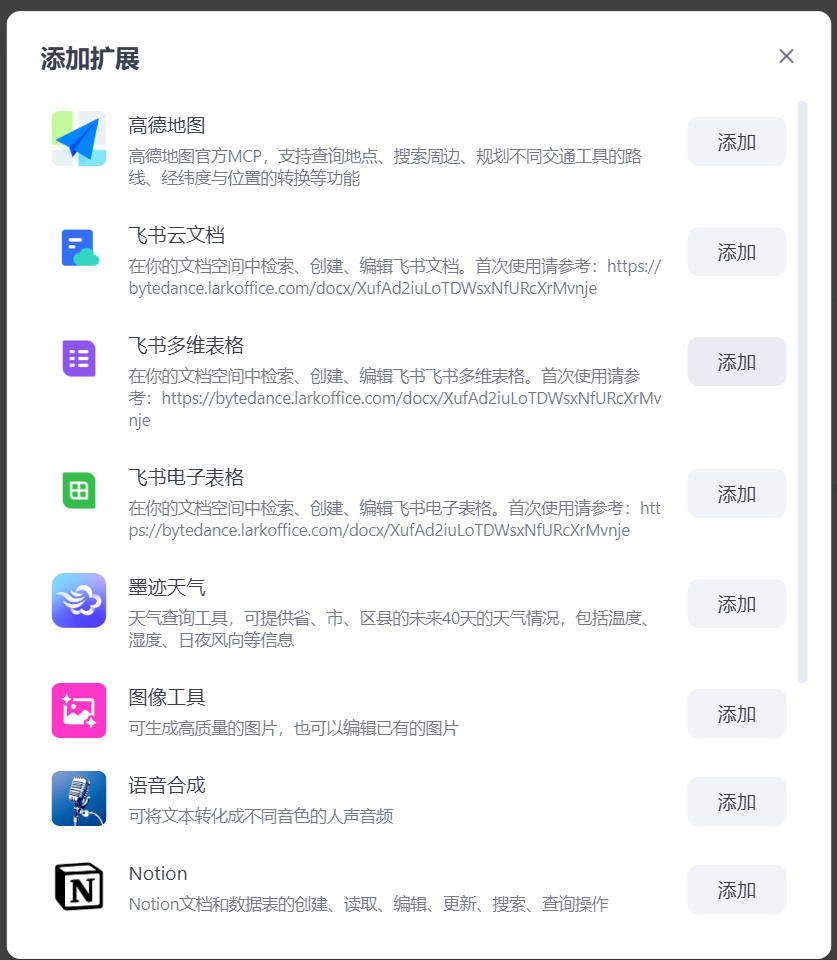The width and height of the screenshot is (837, 960).
Task: Add the 飞书多维表格 extension
Action: click(736, 362)
